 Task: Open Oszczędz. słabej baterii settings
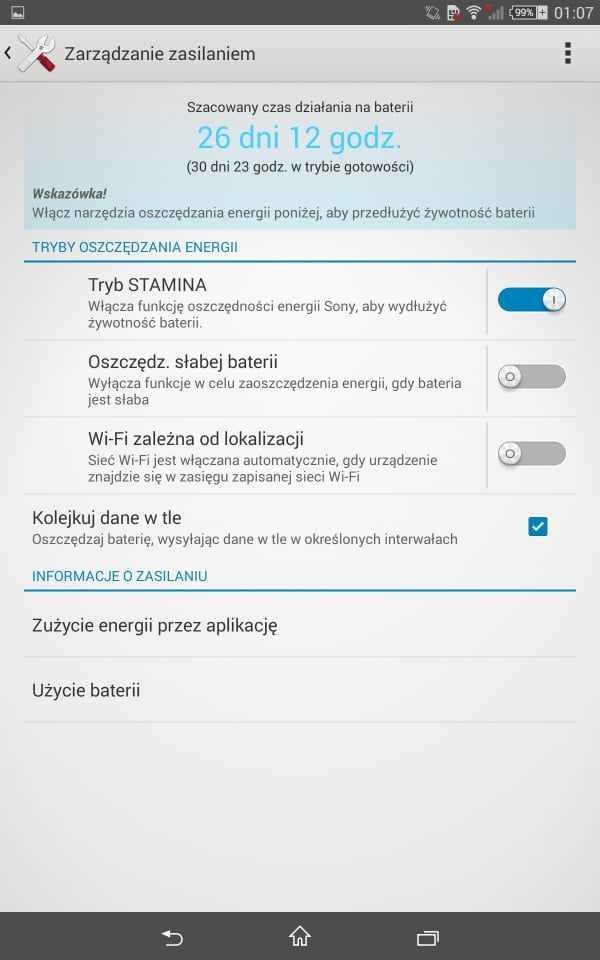(x=255, y=379)
